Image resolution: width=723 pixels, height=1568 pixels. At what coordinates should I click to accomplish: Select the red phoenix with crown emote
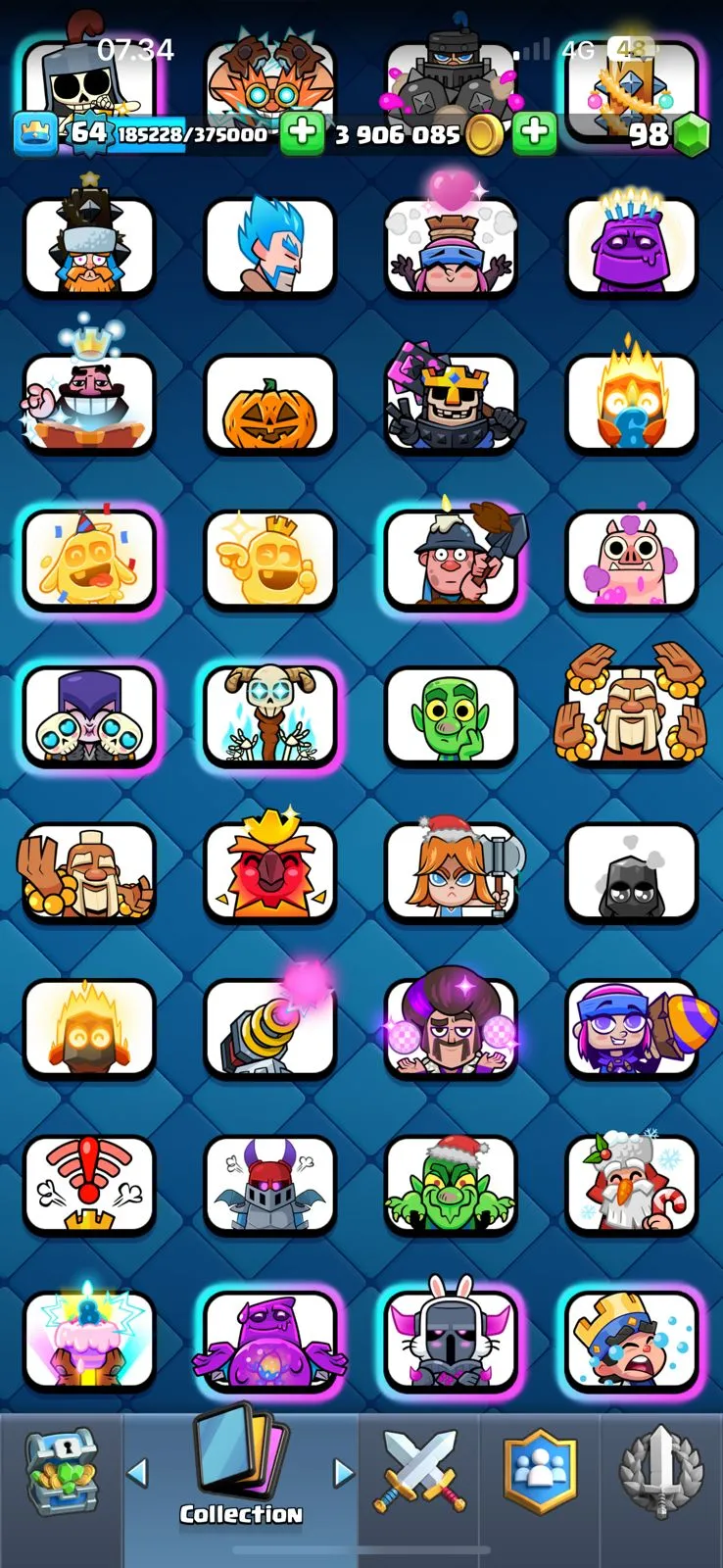269,872
